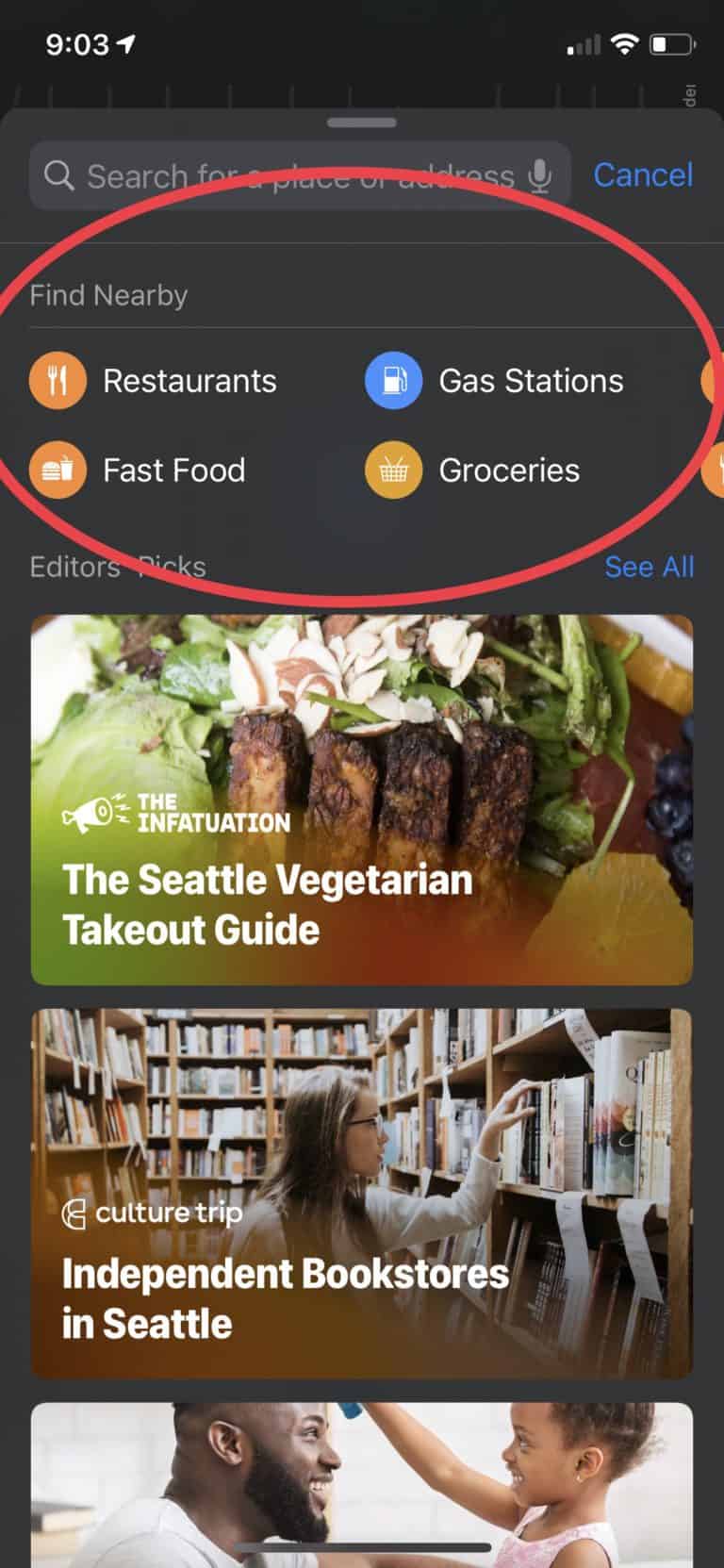Image resolution: width=724 pixels, height=1568 pixels.
Task: Tap the search for a place field
Action: pyautogui.click(x=283, y=176)
